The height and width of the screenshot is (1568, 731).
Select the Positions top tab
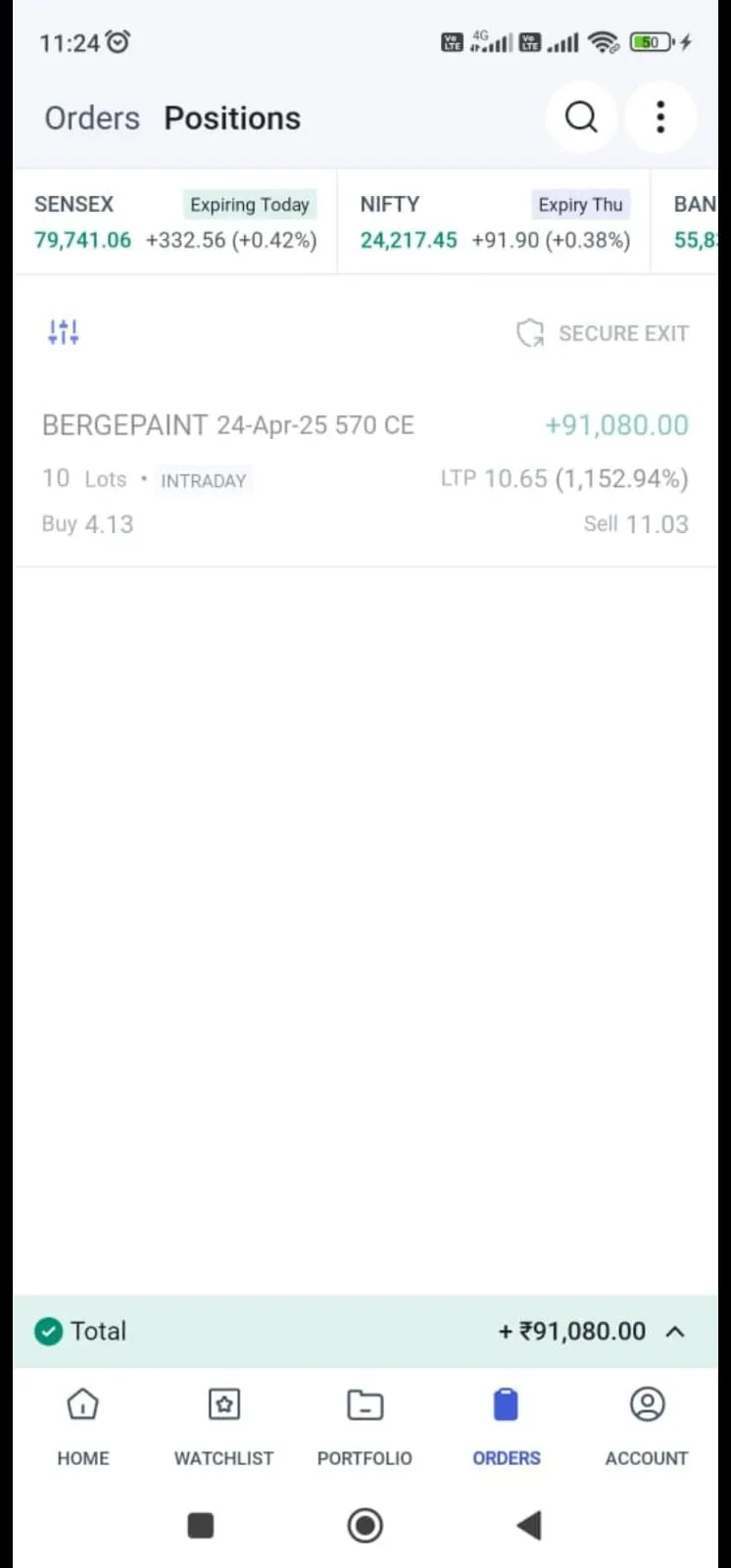(x=232, y=119)
